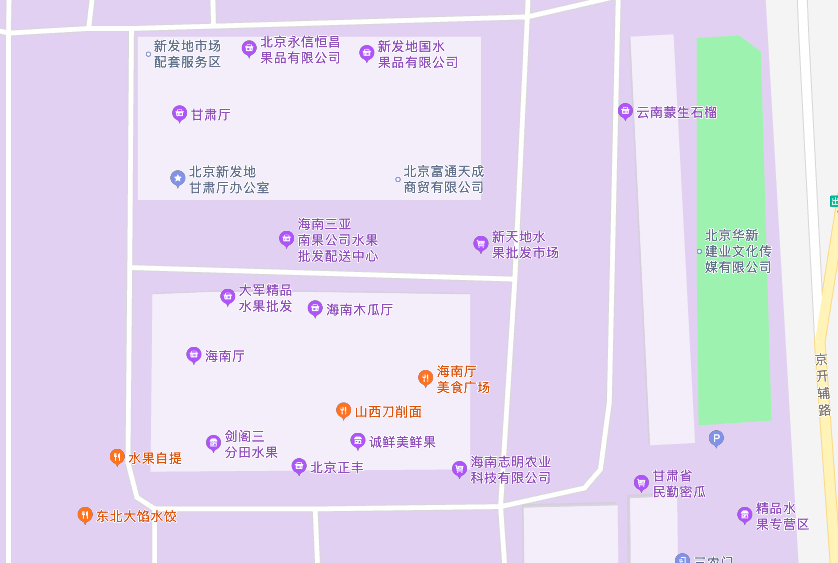Screen dimensions: 838x563
Task: Tap the 云南蒙生石榴 marker
Action: pos(625,111)
